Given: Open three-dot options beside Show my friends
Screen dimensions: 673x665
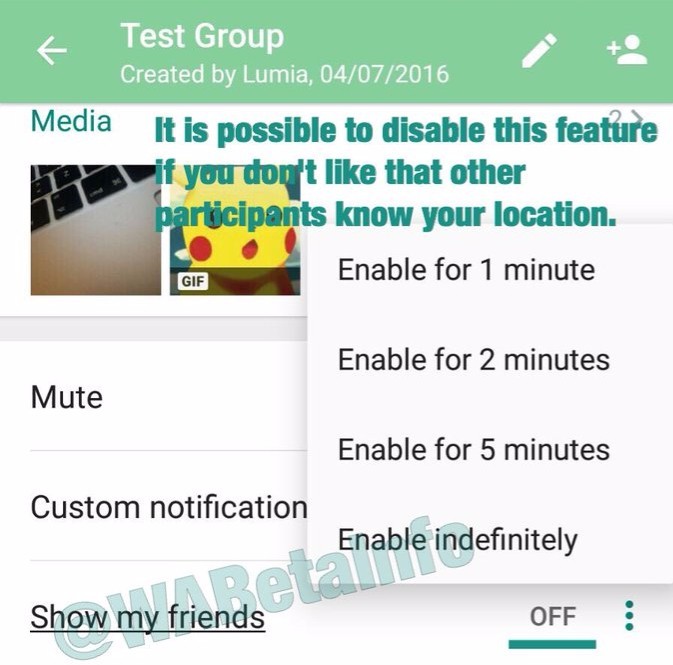Looking at the screenshot, I should (629, 616).
